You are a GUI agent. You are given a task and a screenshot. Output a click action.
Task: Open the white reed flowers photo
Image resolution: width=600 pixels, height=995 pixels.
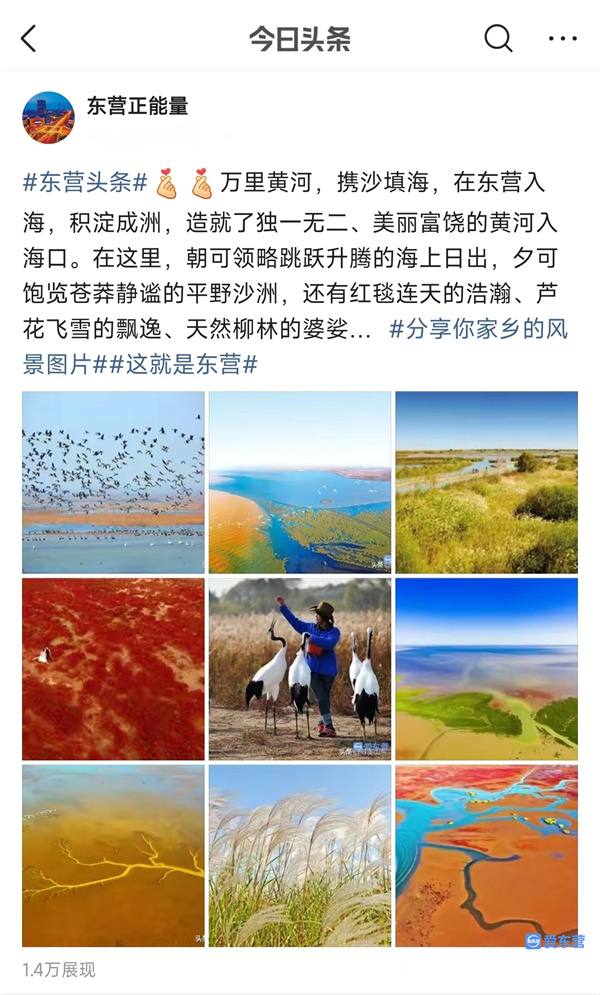[x=300, y=855]
